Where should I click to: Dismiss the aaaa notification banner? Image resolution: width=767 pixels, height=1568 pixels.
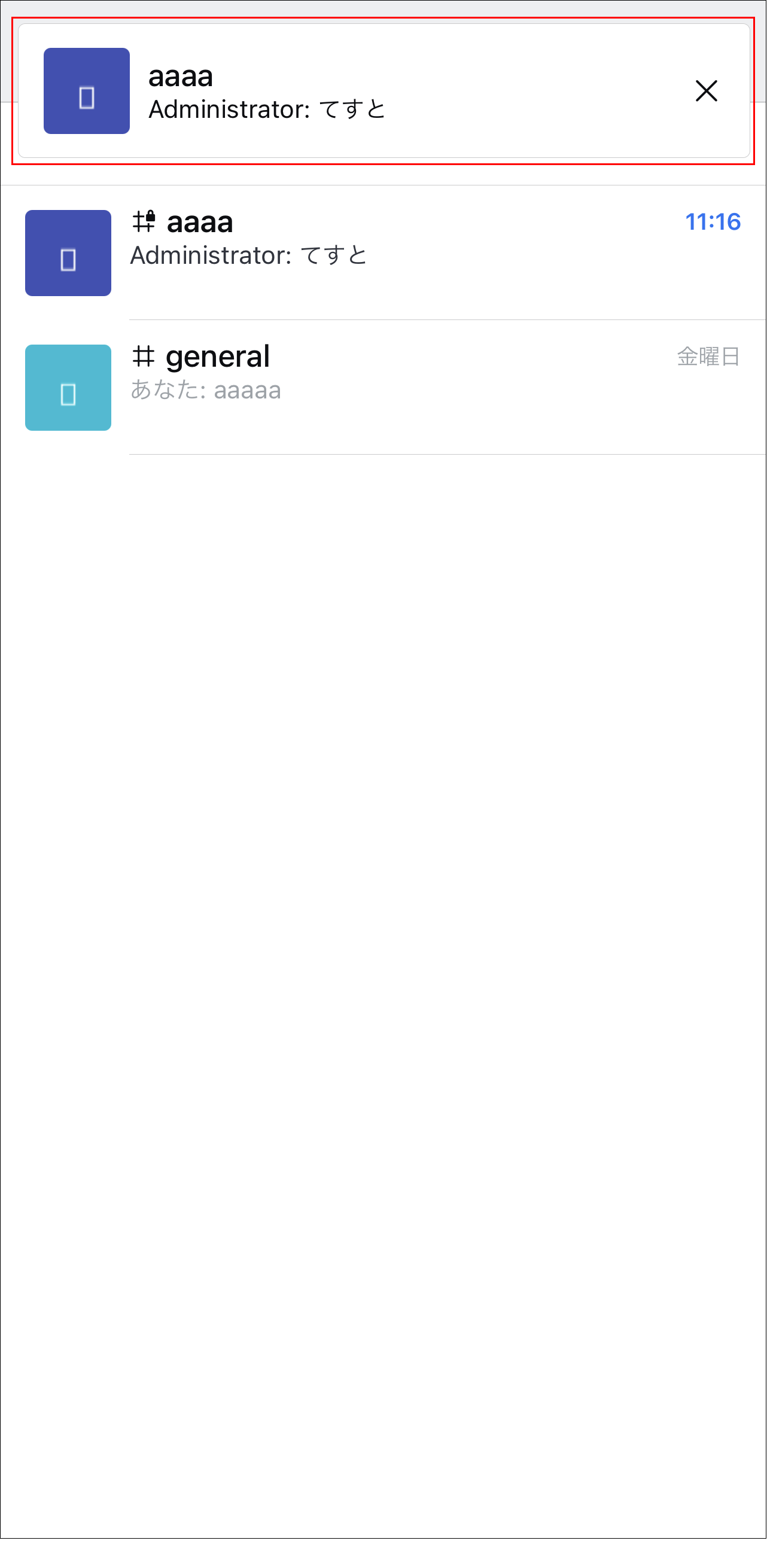coord(706,91)
